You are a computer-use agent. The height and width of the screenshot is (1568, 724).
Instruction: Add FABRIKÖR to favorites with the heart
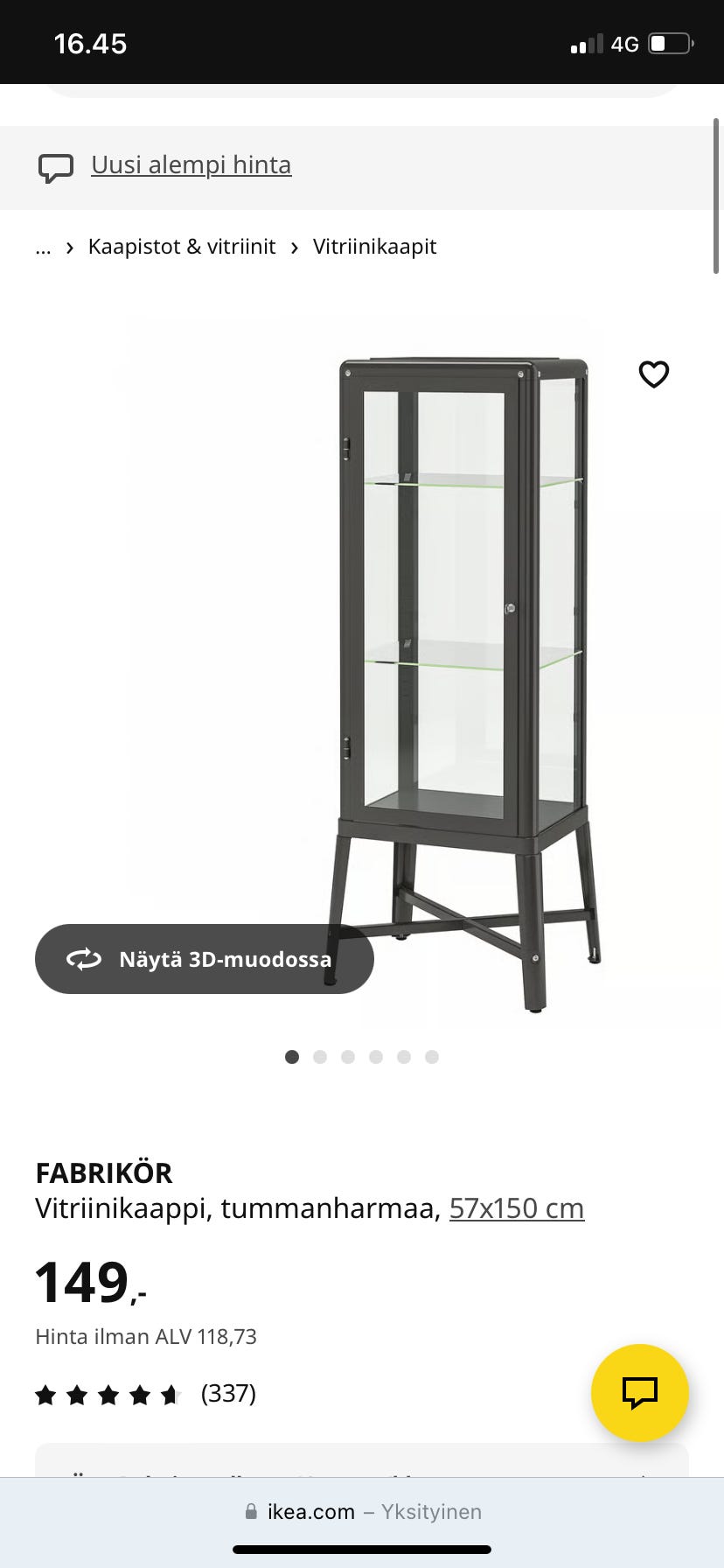653,374
